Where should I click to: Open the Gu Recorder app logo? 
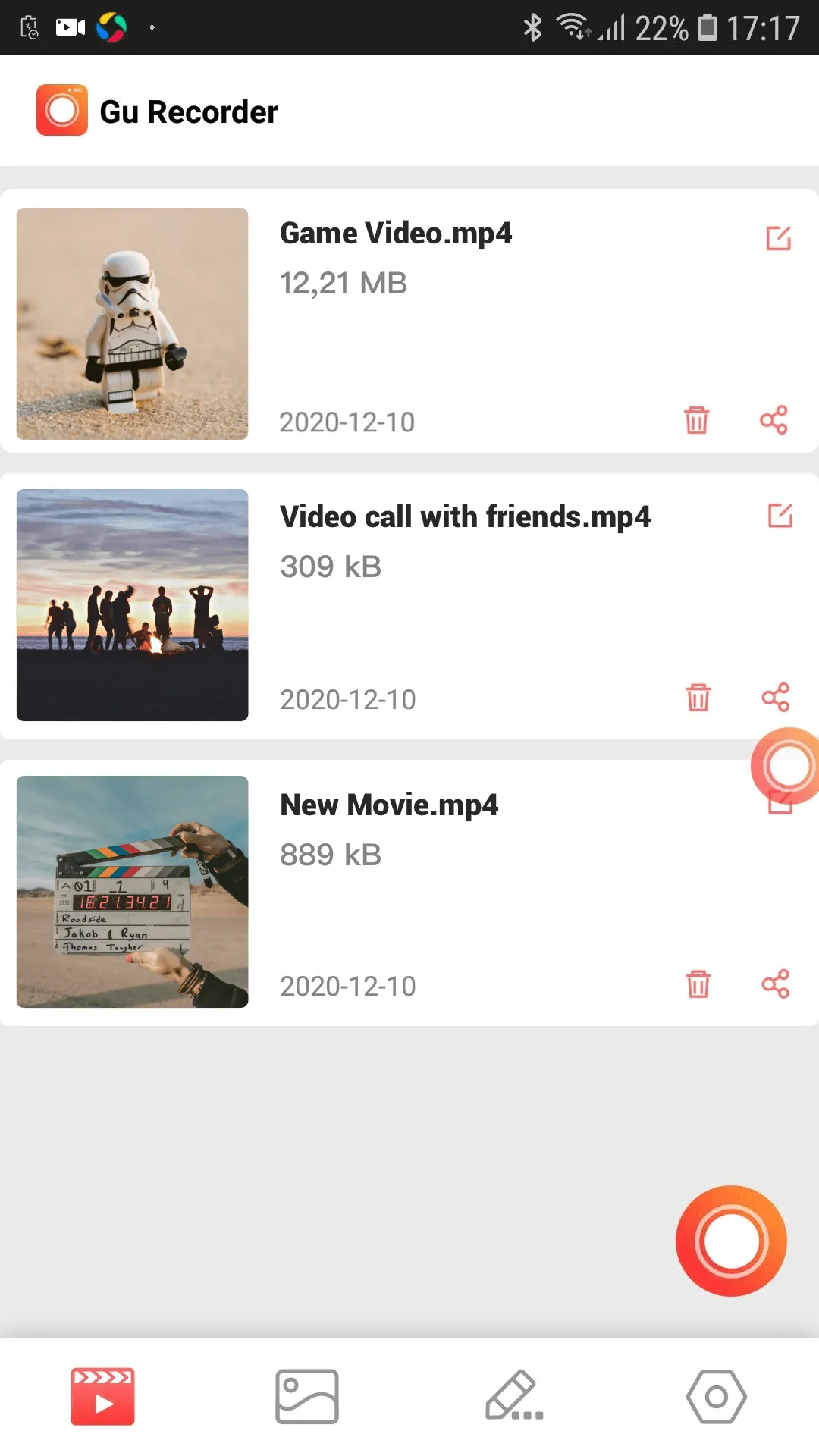(x=63, y=111)
